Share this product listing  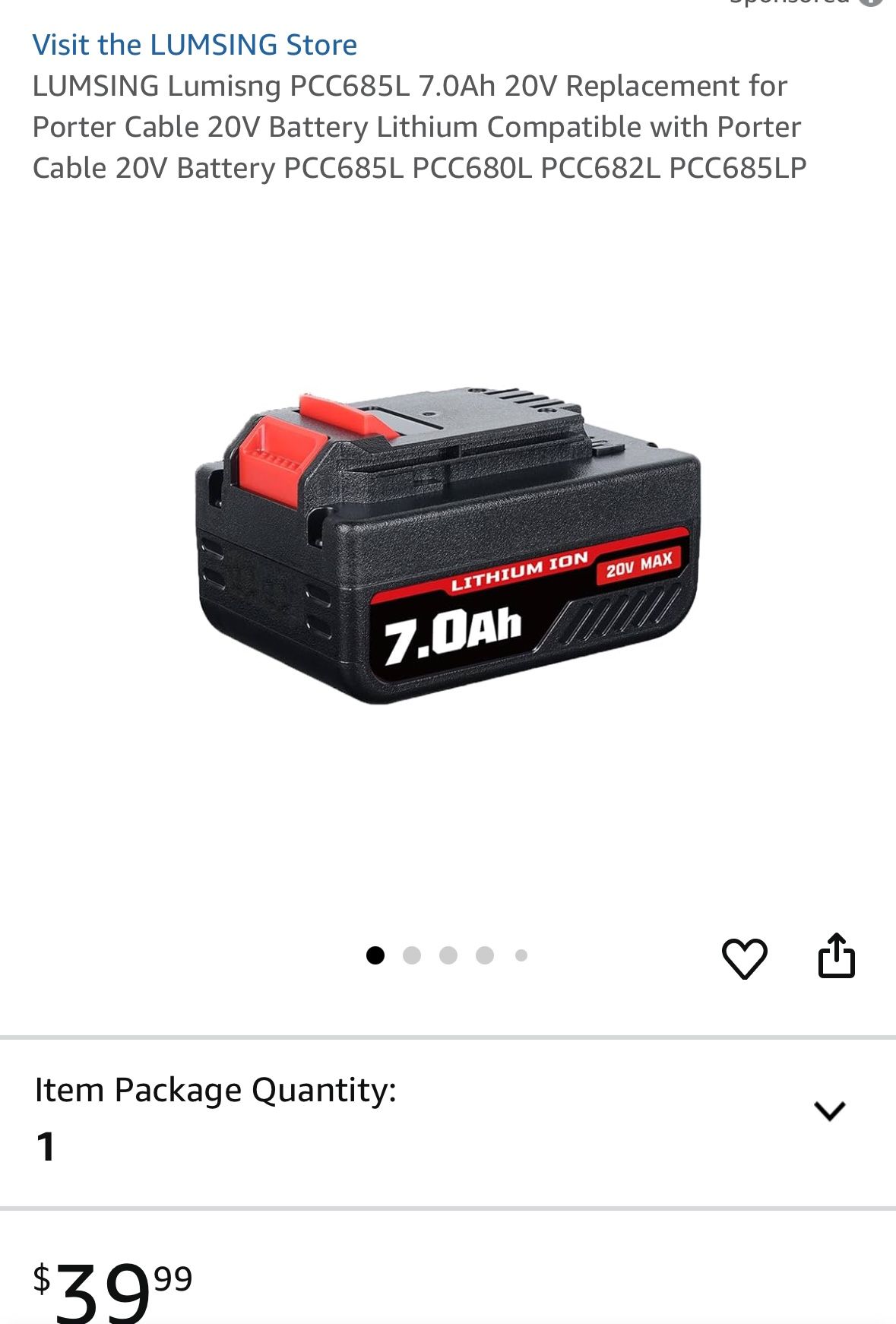coord(836,956)
